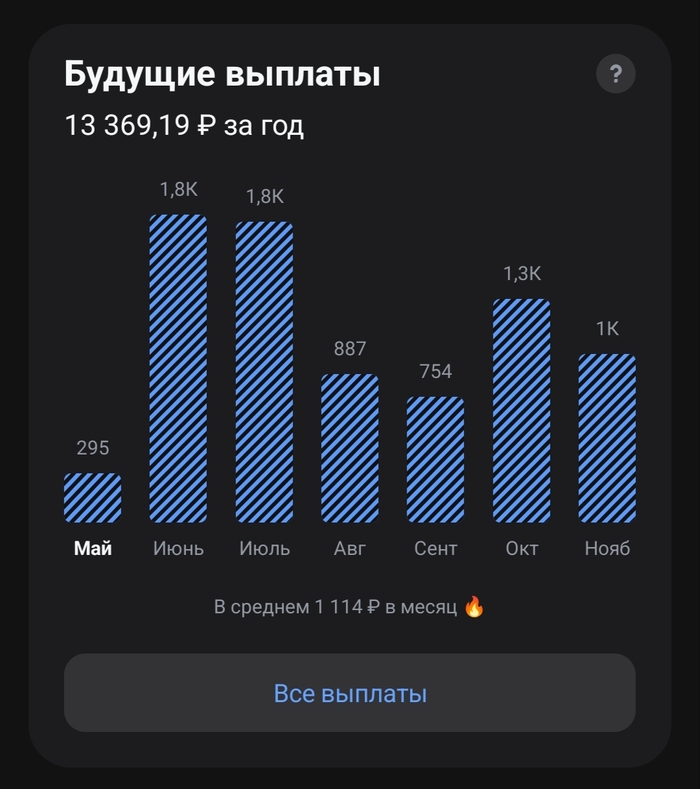
Task: Select the Авг payout bar
Action: (x=350, y=448)
